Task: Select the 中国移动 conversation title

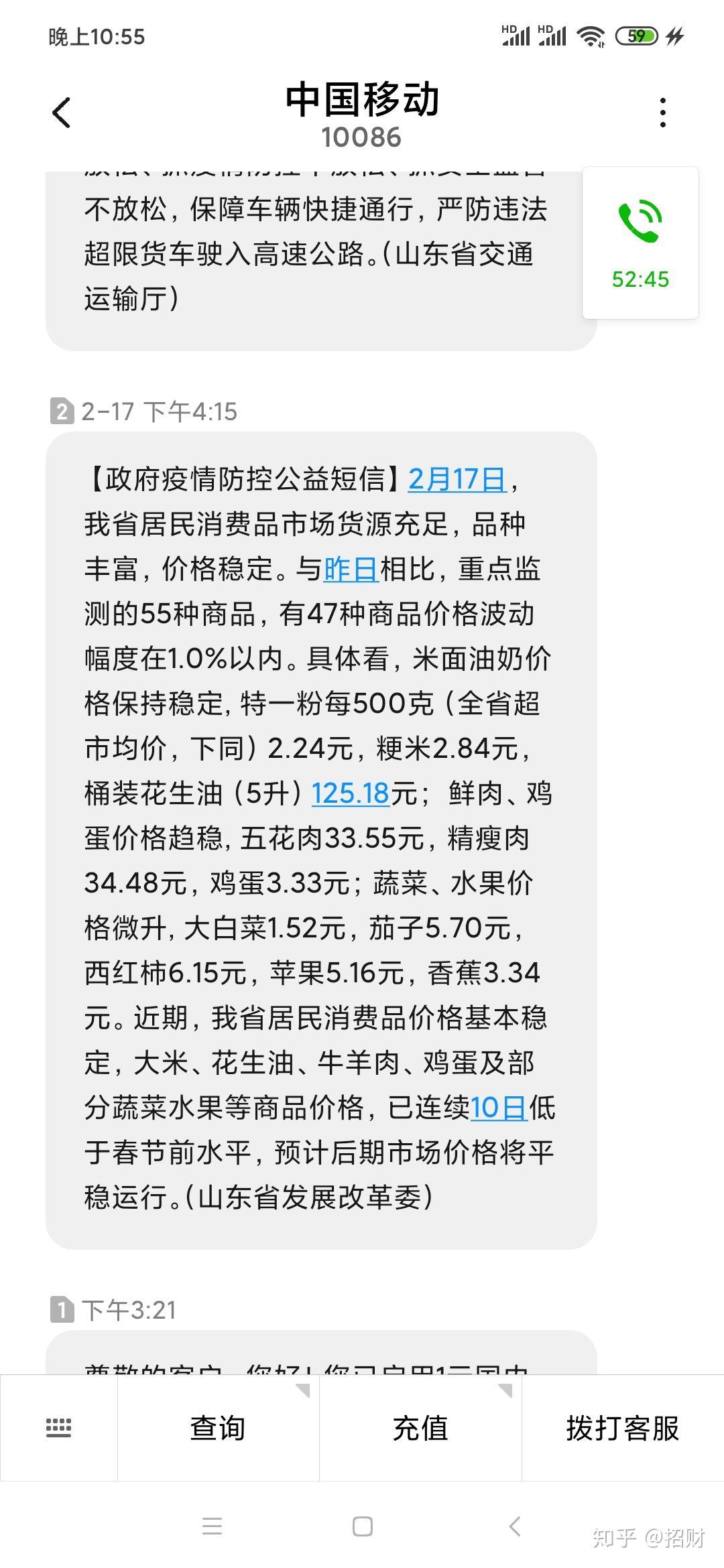Action: tap(362, 96)
